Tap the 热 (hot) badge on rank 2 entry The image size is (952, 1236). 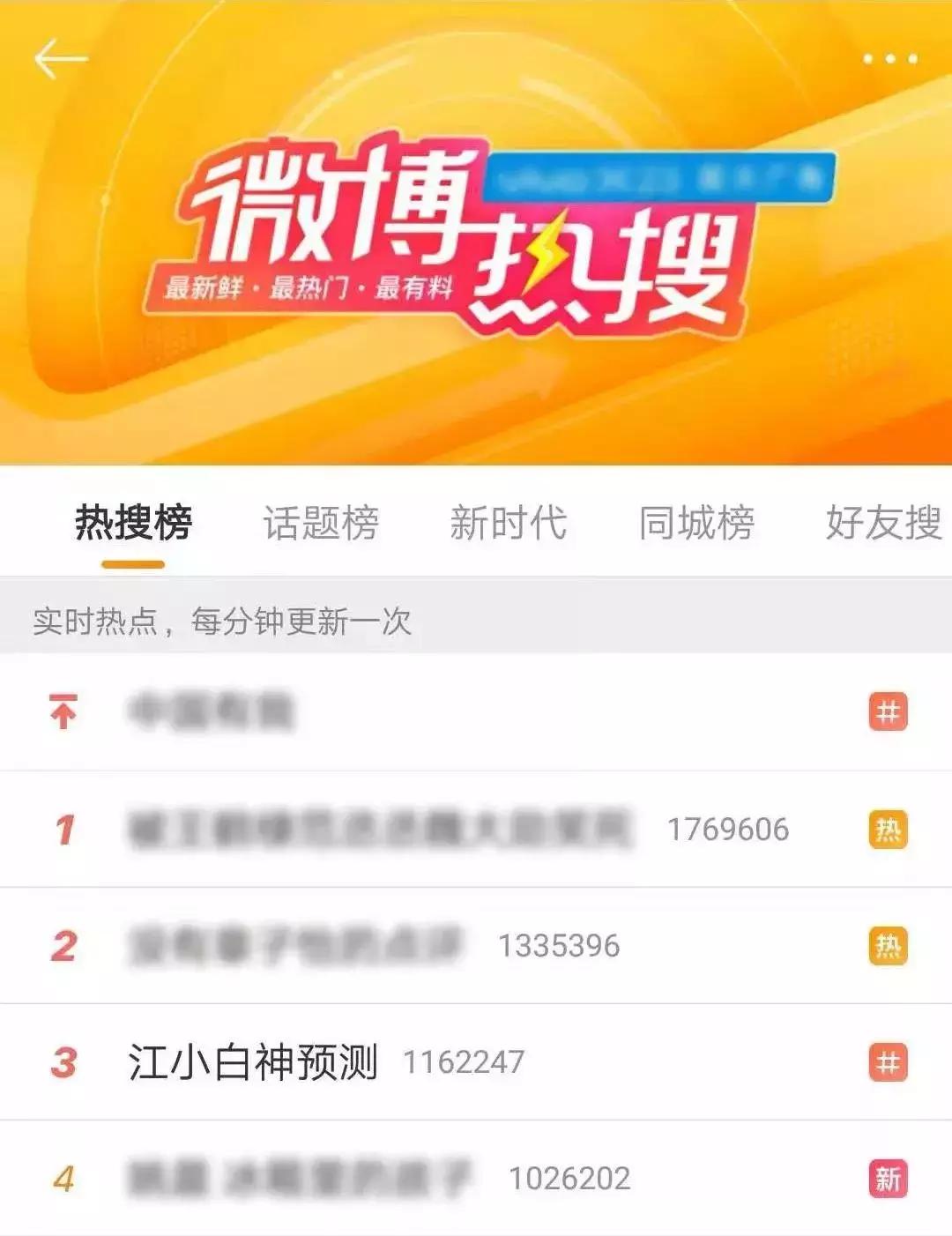tap(888, 945)
